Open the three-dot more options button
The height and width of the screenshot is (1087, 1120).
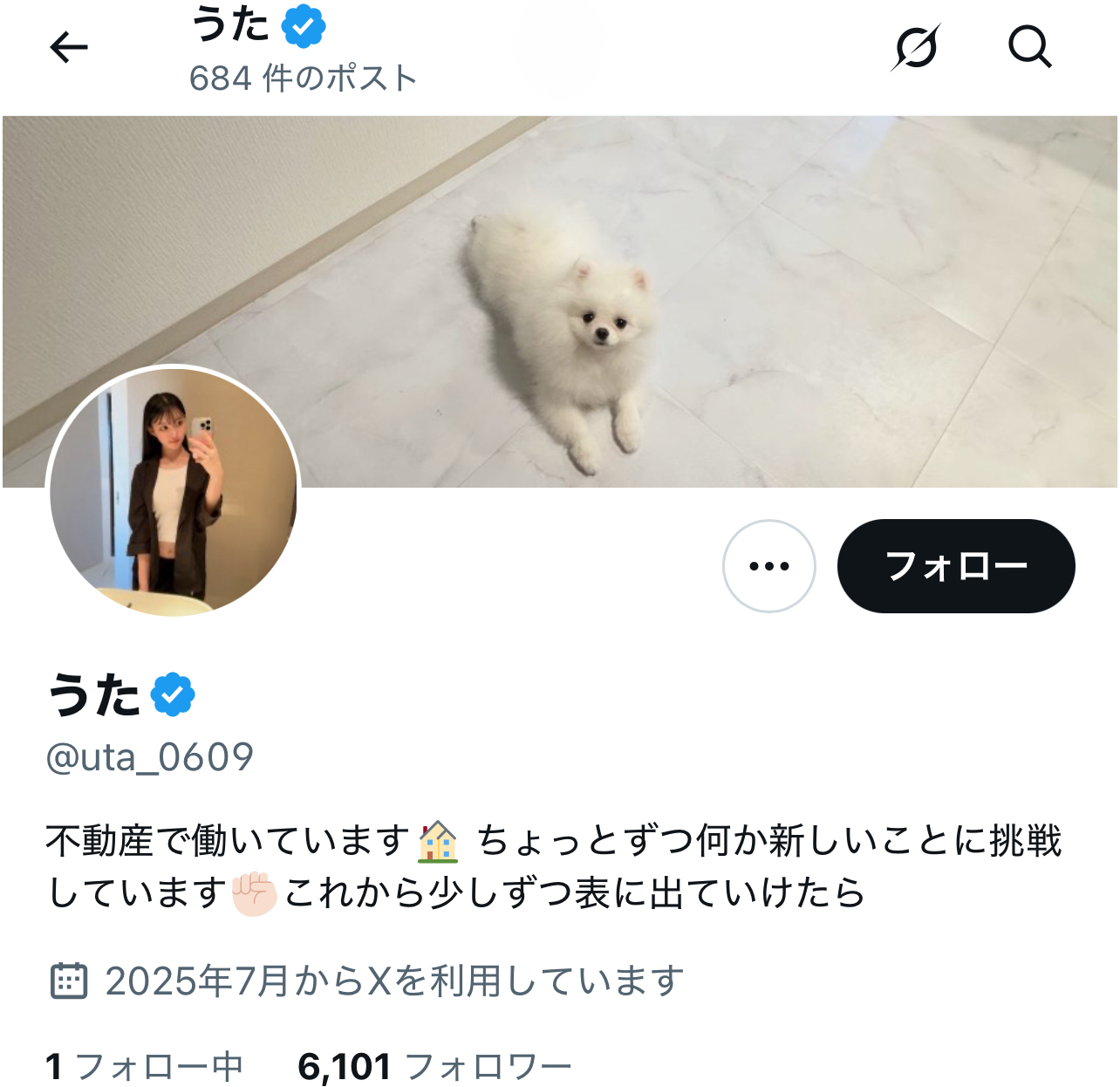[769, 566]
